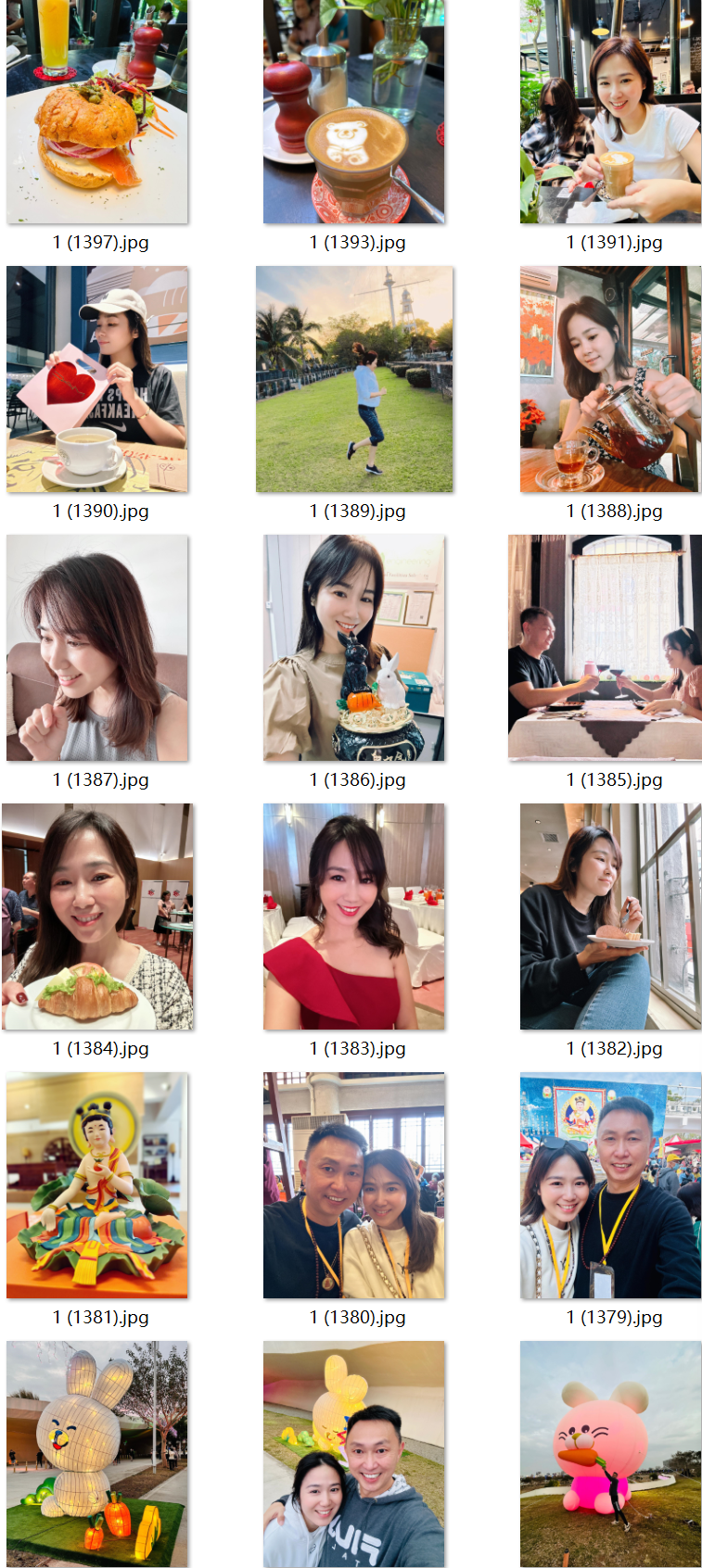Open the file 1 (1397).jpg
Image resolution: width=702 pixels, height=1568 pixels.
tap(97, 111)
